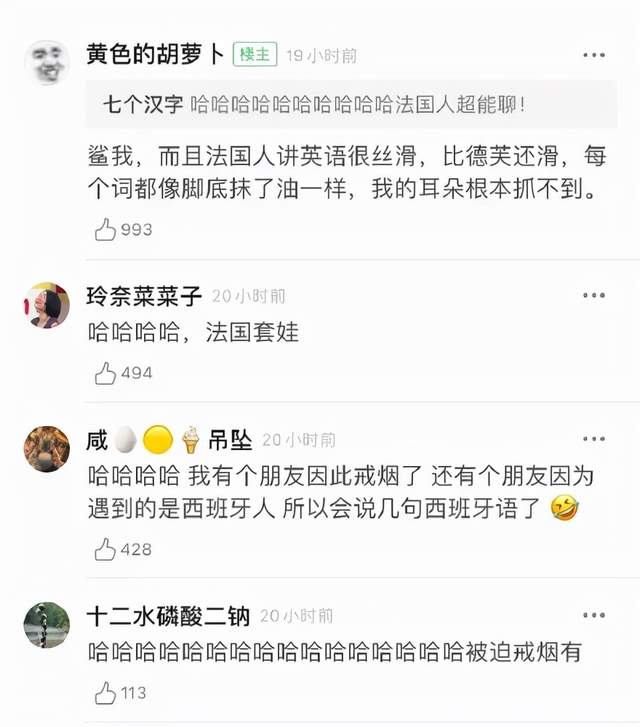The height and width of the screenshot is (727, 640).
Task: Open 黄色的胡萝卜's profile avatar
Action: 46,63
